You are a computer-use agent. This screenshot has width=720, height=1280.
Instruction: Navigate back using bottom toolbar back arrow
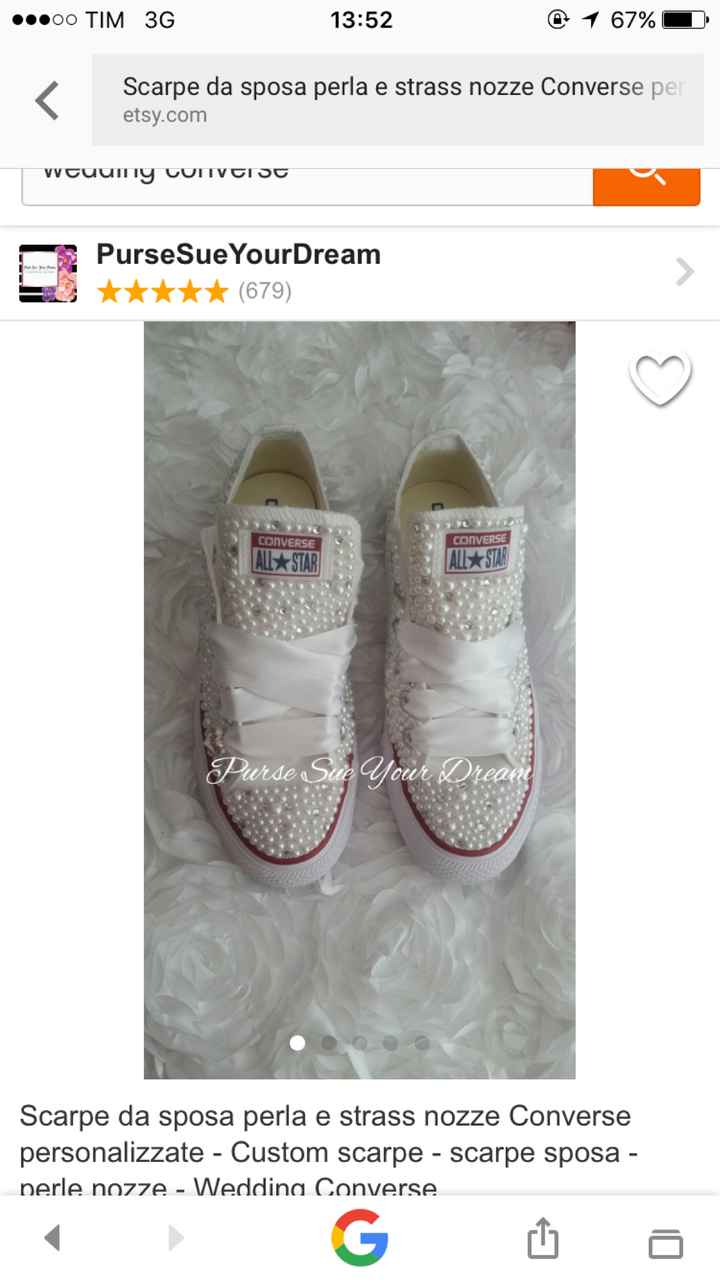click(52, 1237)
